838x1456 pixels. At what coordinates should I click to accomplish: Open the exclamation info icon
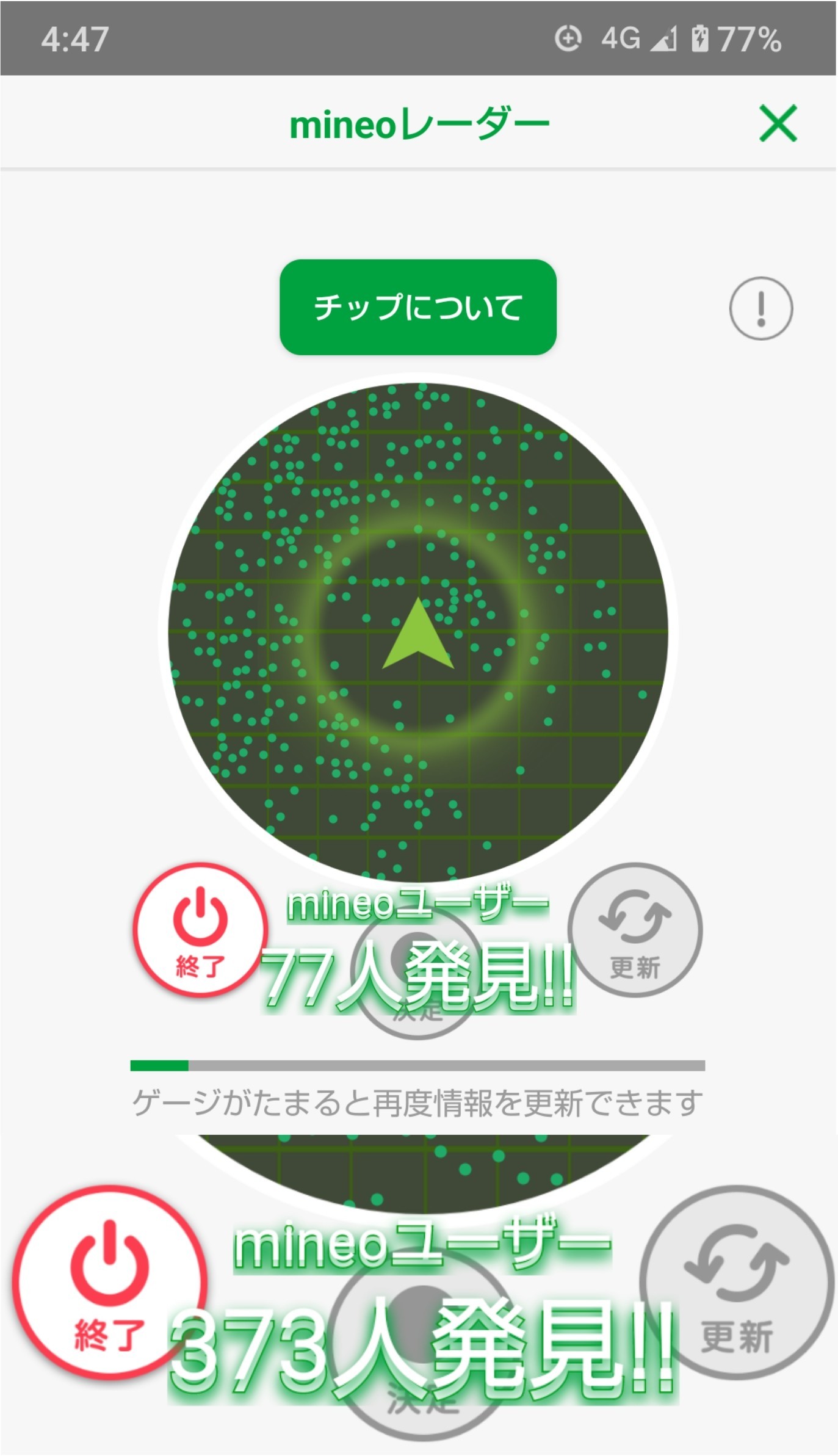click(x=760, y=308)
